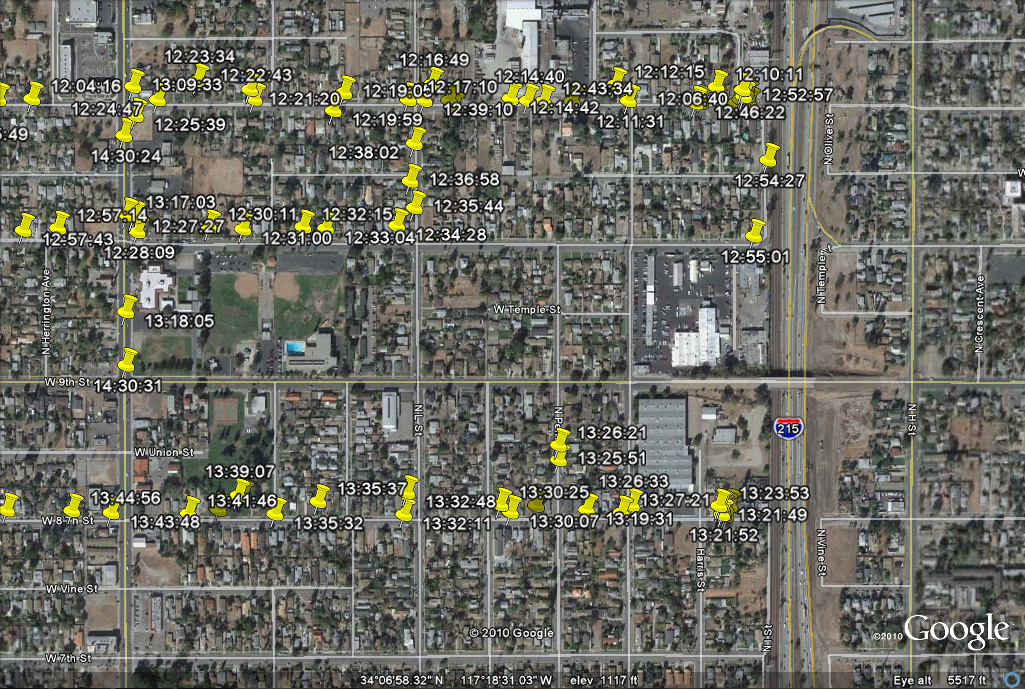Tap the placemark labeled 12:38:02

click(416, 138)
